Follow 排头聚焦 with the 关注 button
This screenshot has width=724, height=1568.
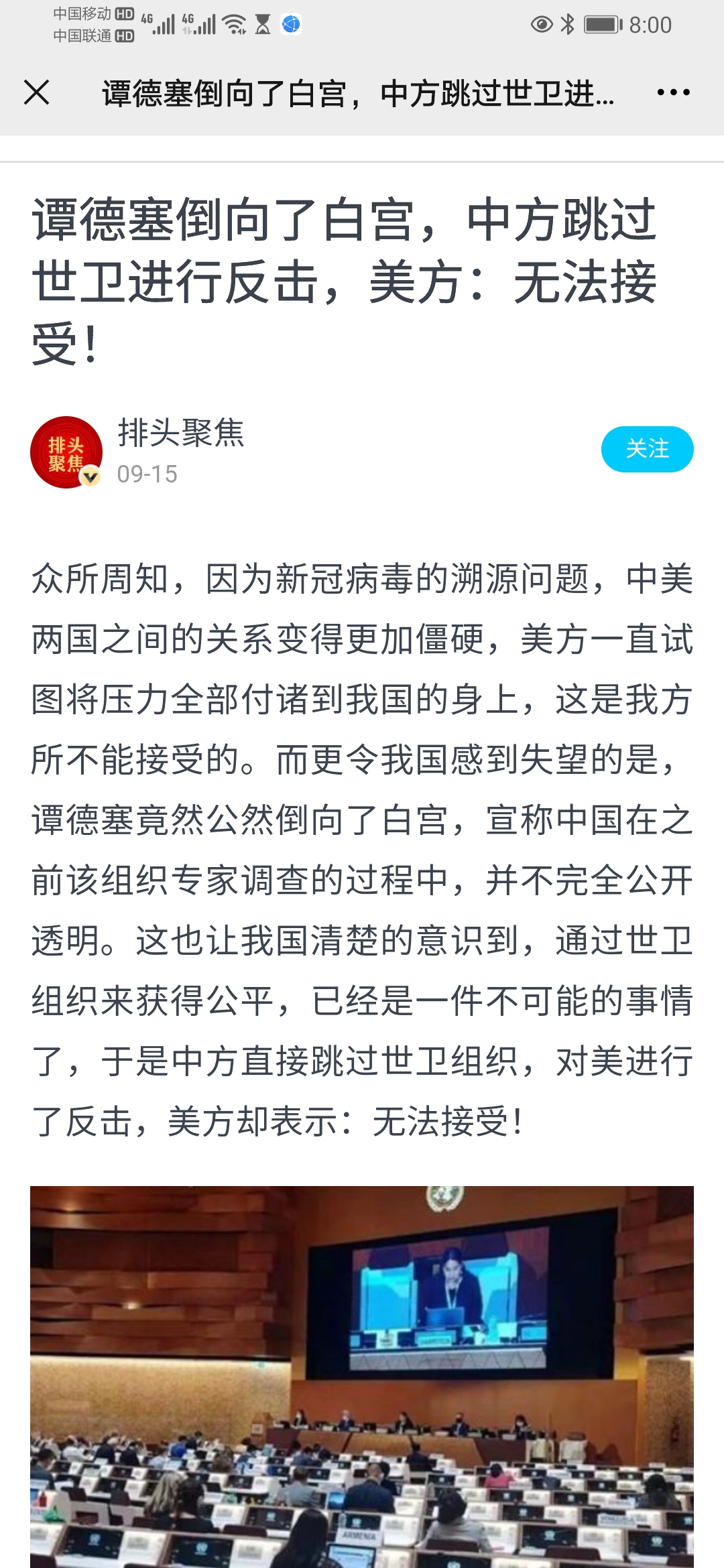tap(647, 449)
